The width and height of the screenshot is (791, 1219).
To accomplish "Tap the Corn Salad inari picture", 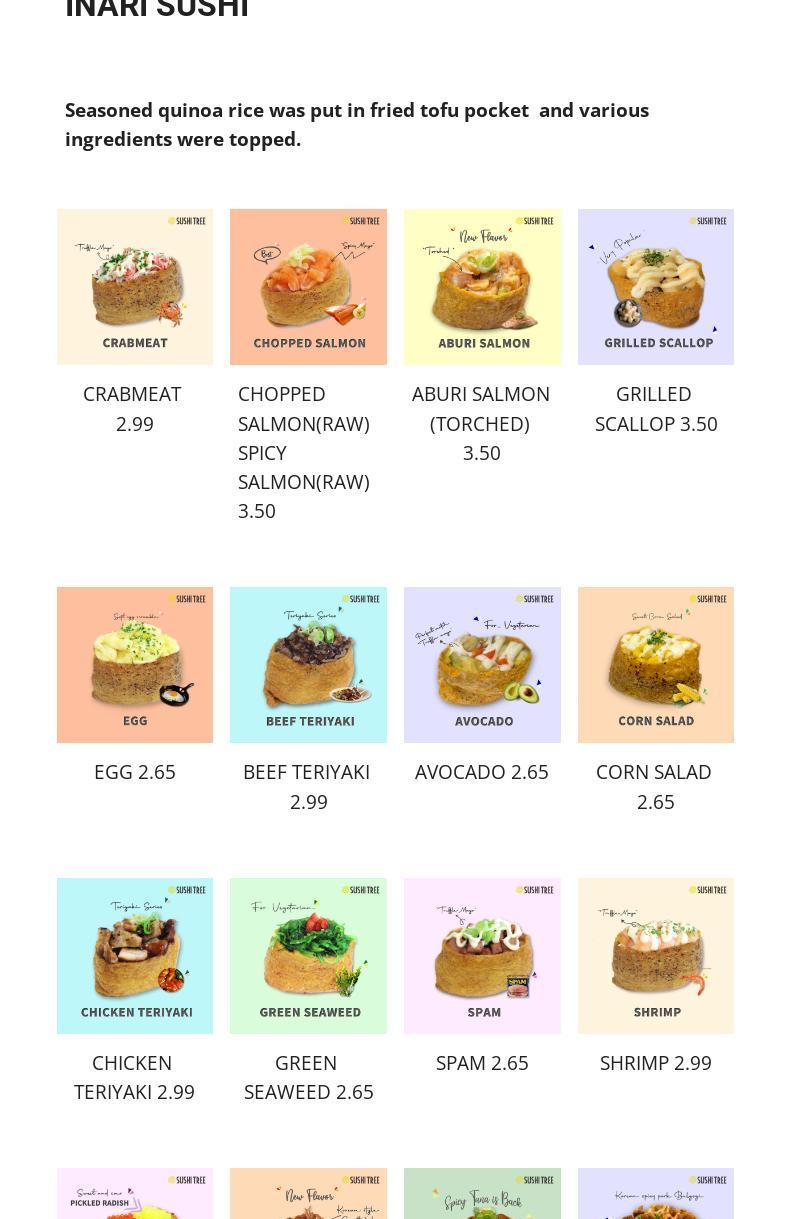I will (x=656, y=665).
